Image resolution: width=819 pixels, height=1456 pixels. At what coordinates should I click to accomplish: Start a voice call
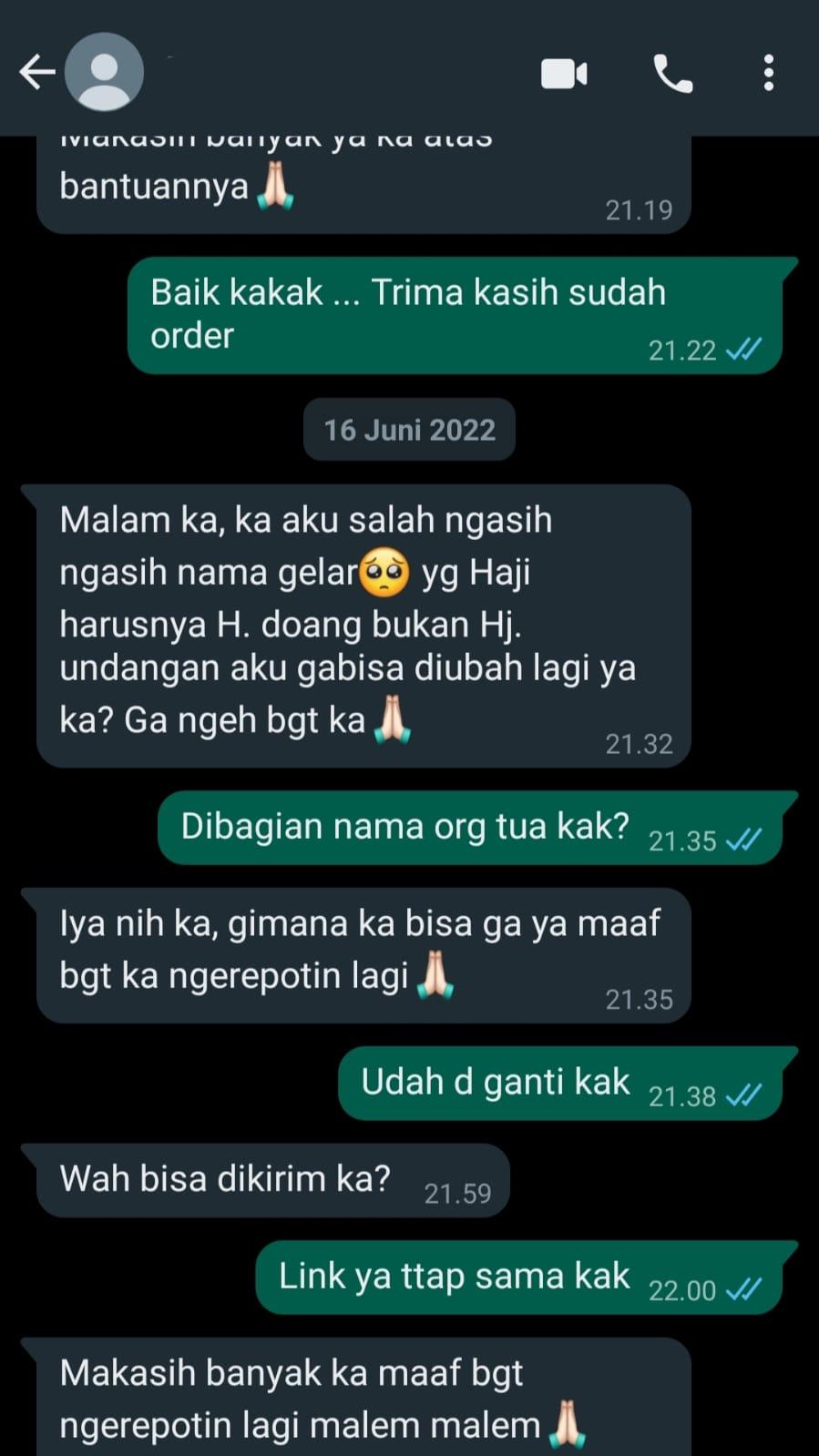pos(673,74)
